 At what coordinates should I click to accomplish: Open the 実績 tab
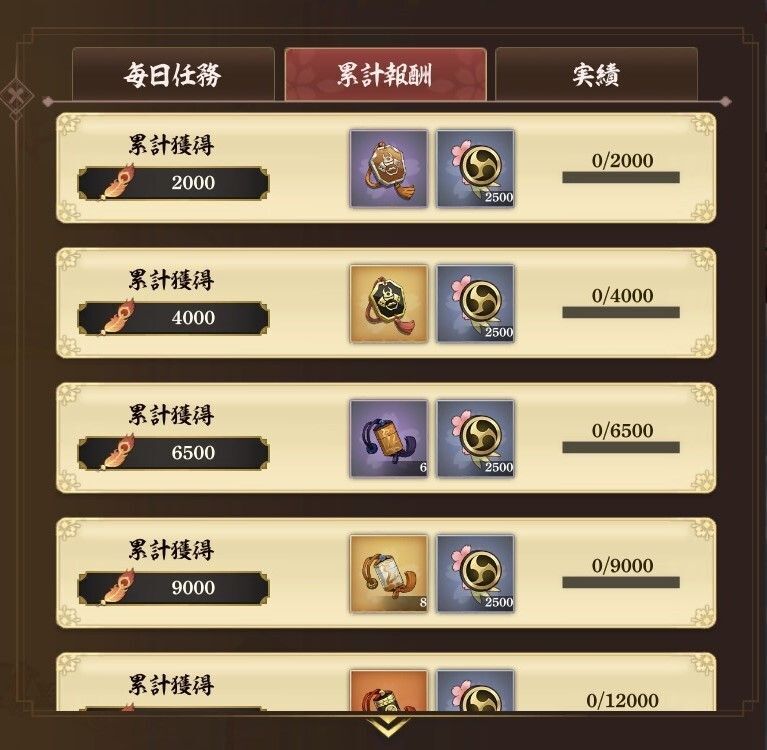596,75
